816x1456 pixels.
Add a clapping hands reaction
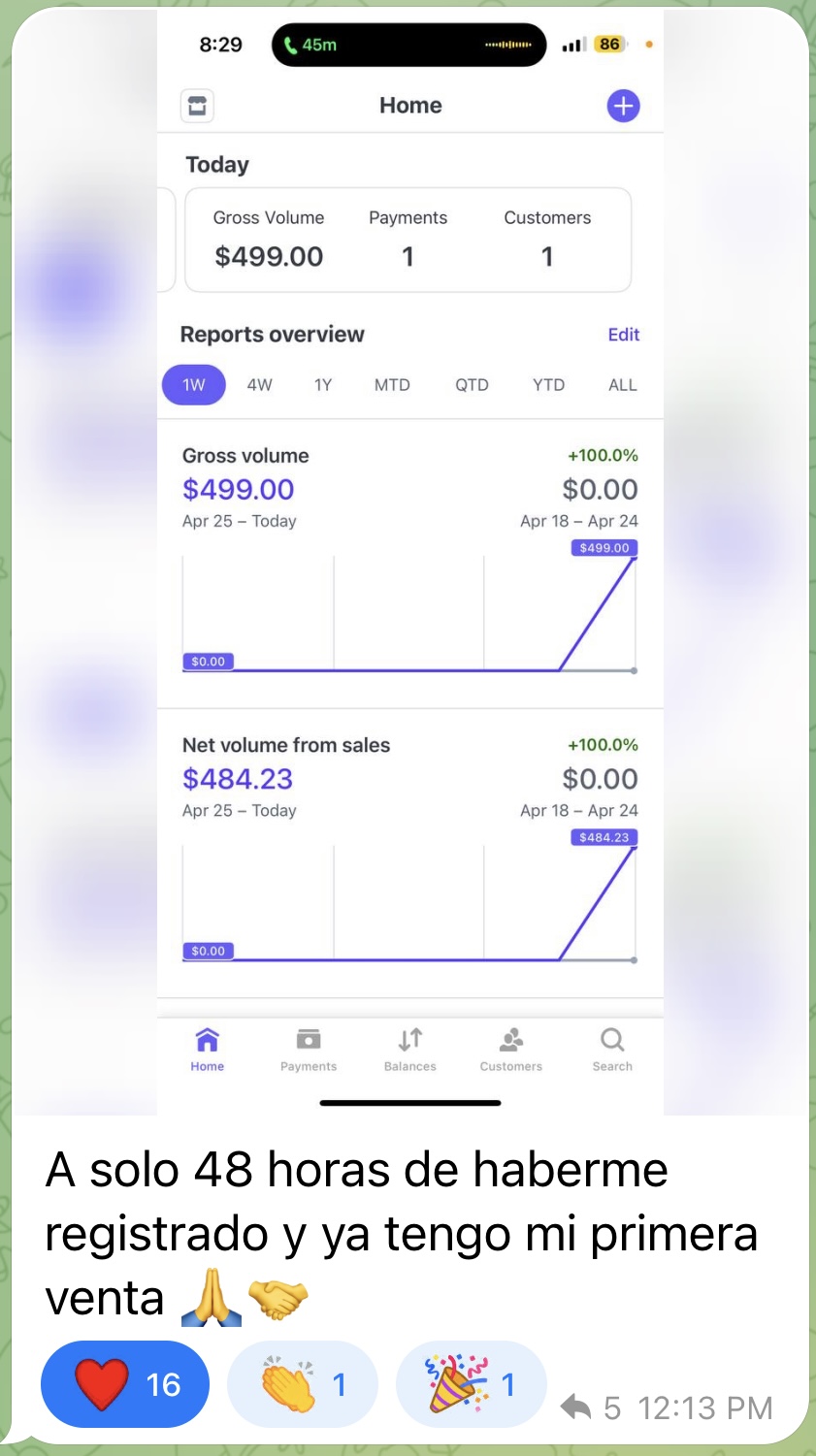302,1384
